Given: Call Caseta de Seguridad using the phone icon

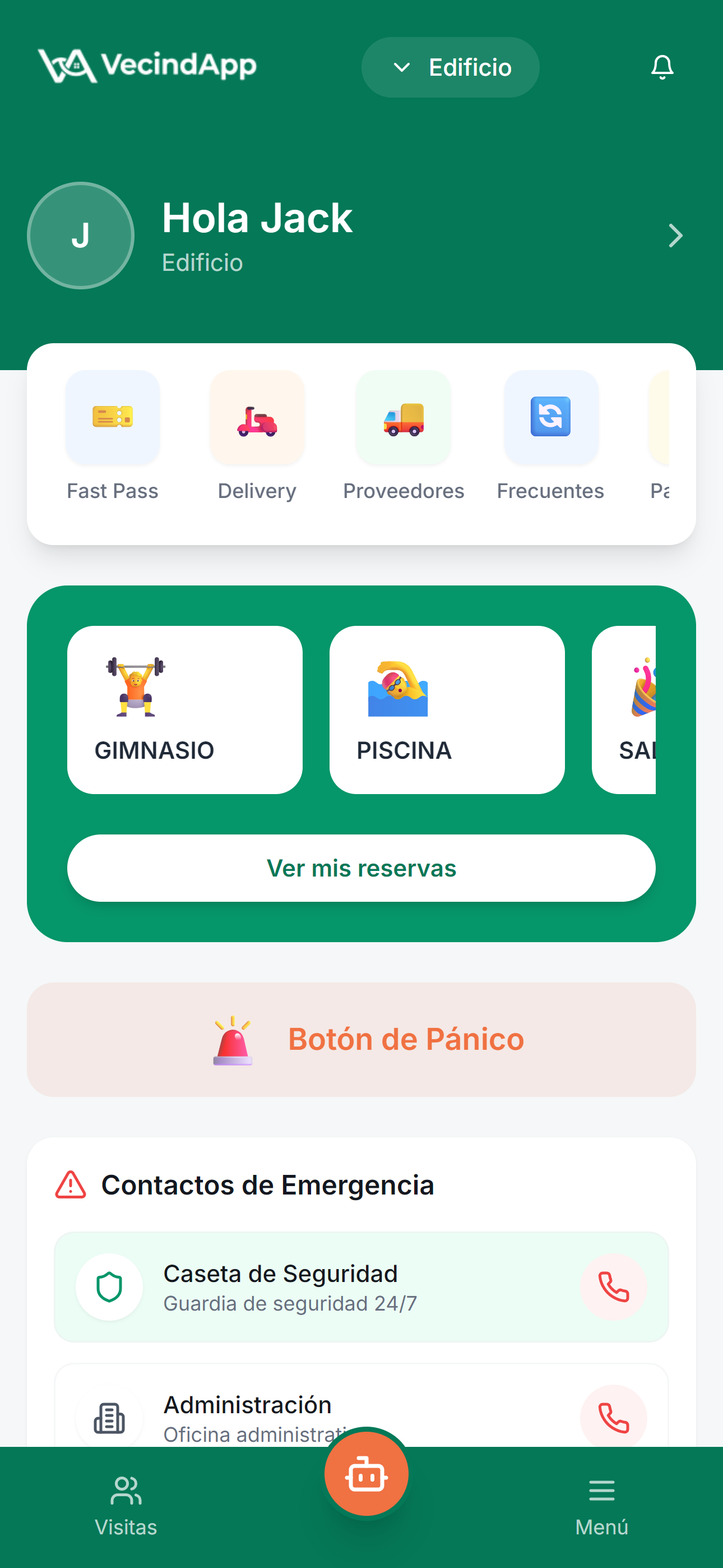Looking at the screenshot, I should 614,1287.
